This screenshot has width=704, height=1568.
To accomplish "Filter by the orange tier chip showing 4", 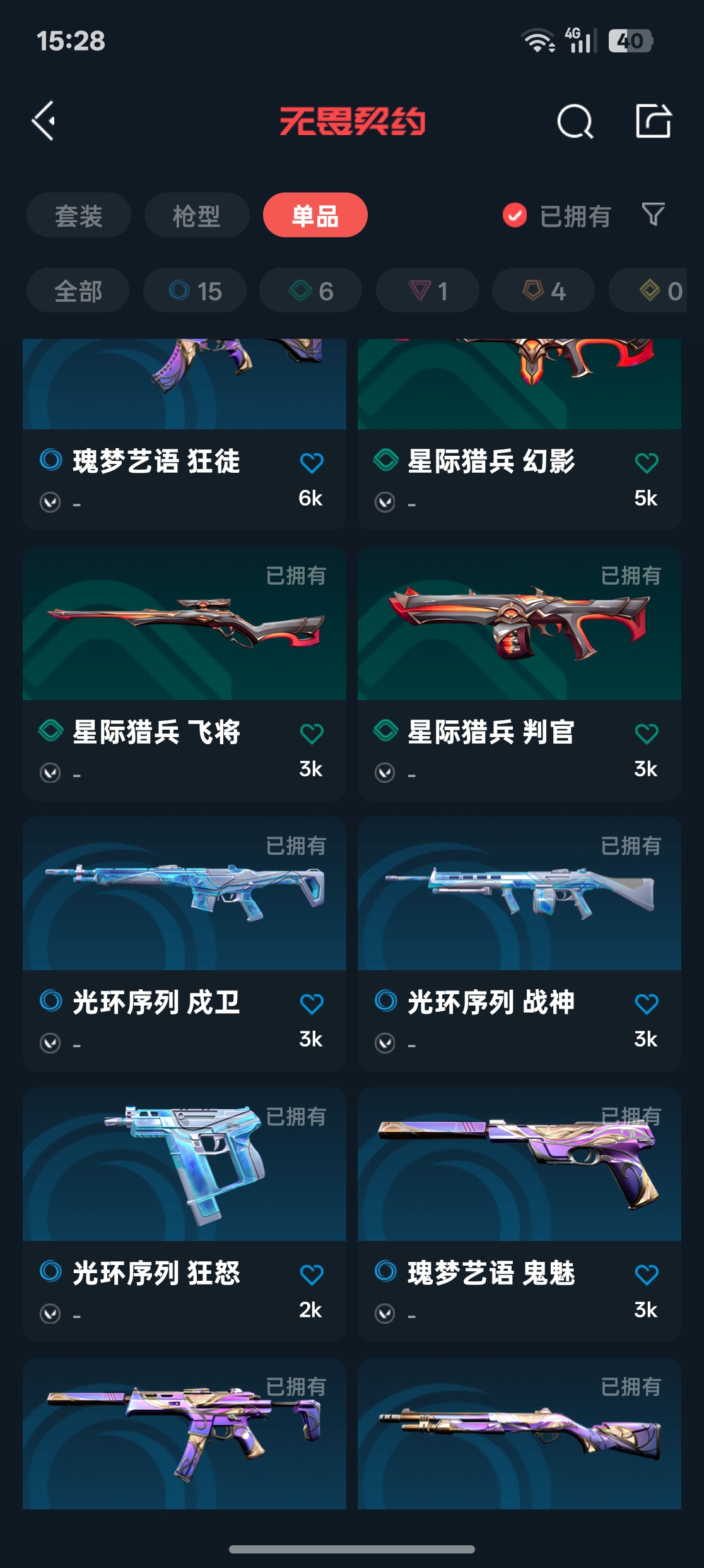I will pos(543,290).
